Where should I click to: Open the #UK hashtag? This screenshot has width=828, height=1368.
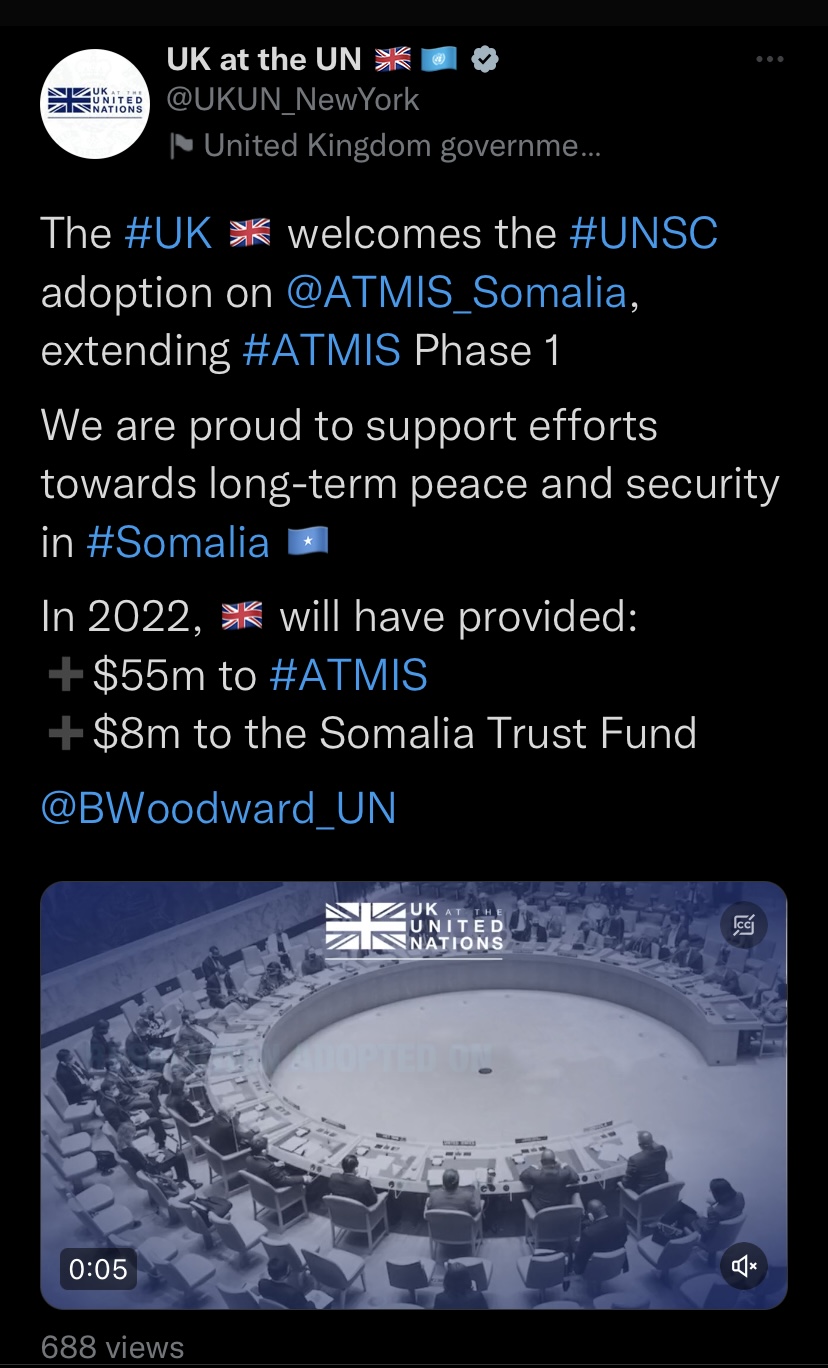click(x=168, y=234)
